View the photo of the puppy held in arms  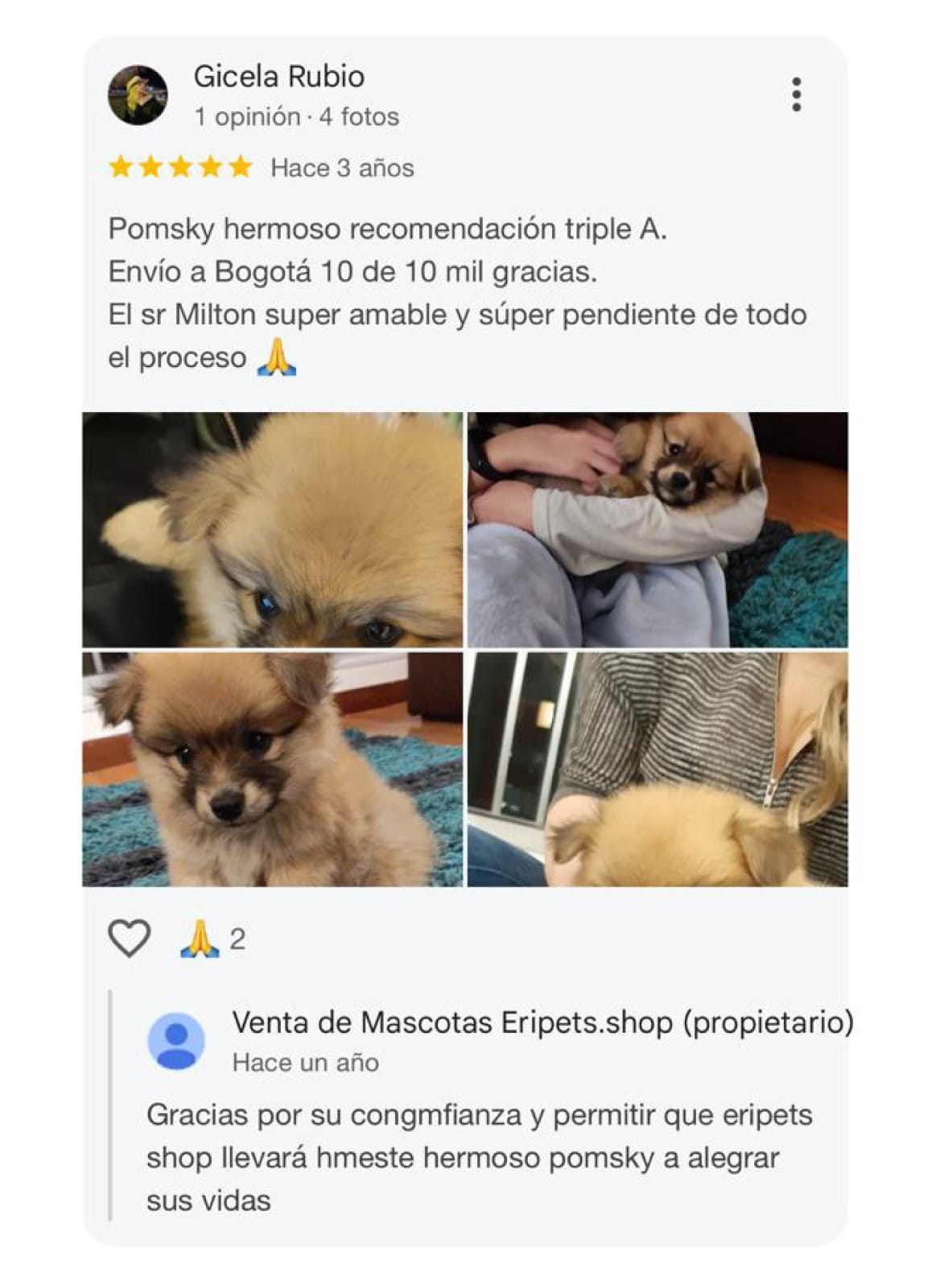(657, 529)
